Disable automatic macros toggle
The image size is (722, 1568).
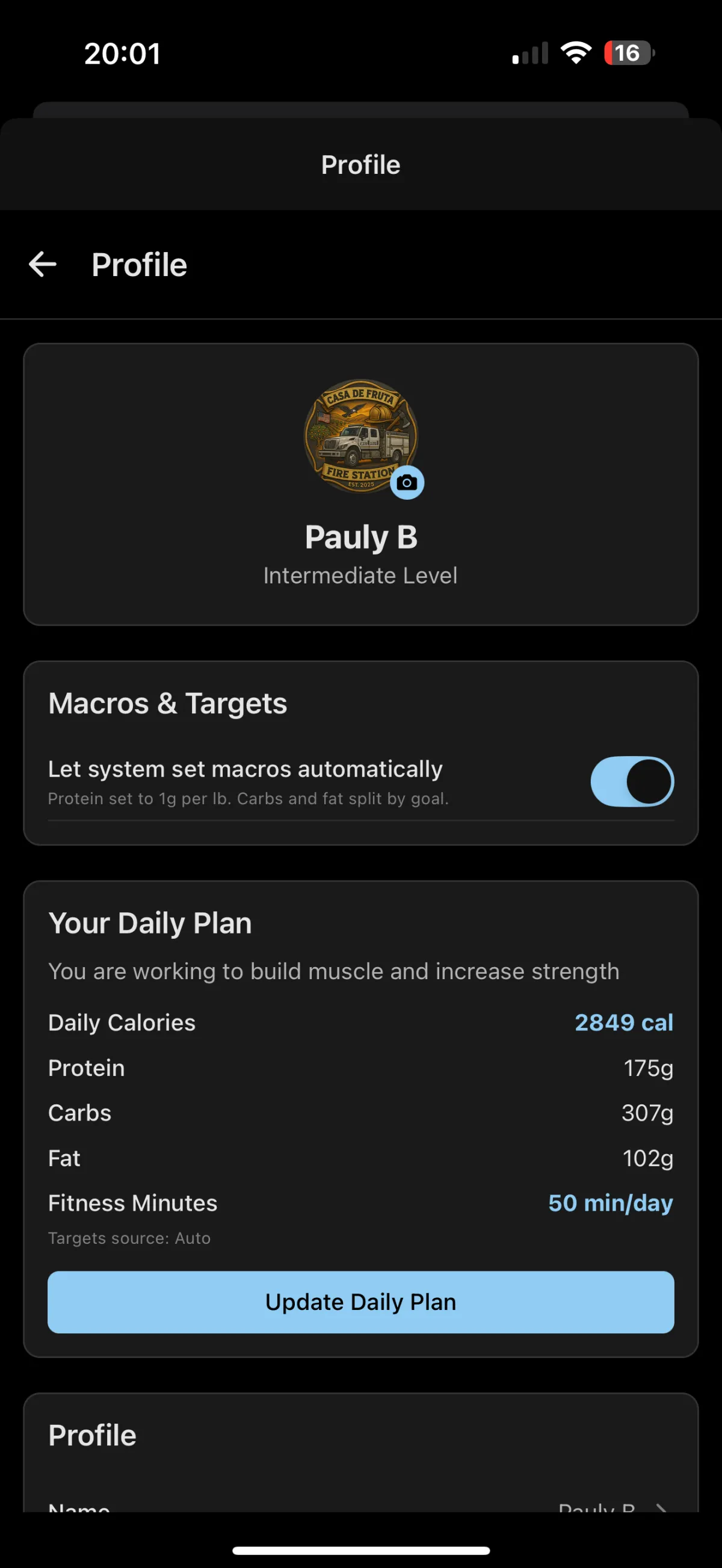(632, 781)
